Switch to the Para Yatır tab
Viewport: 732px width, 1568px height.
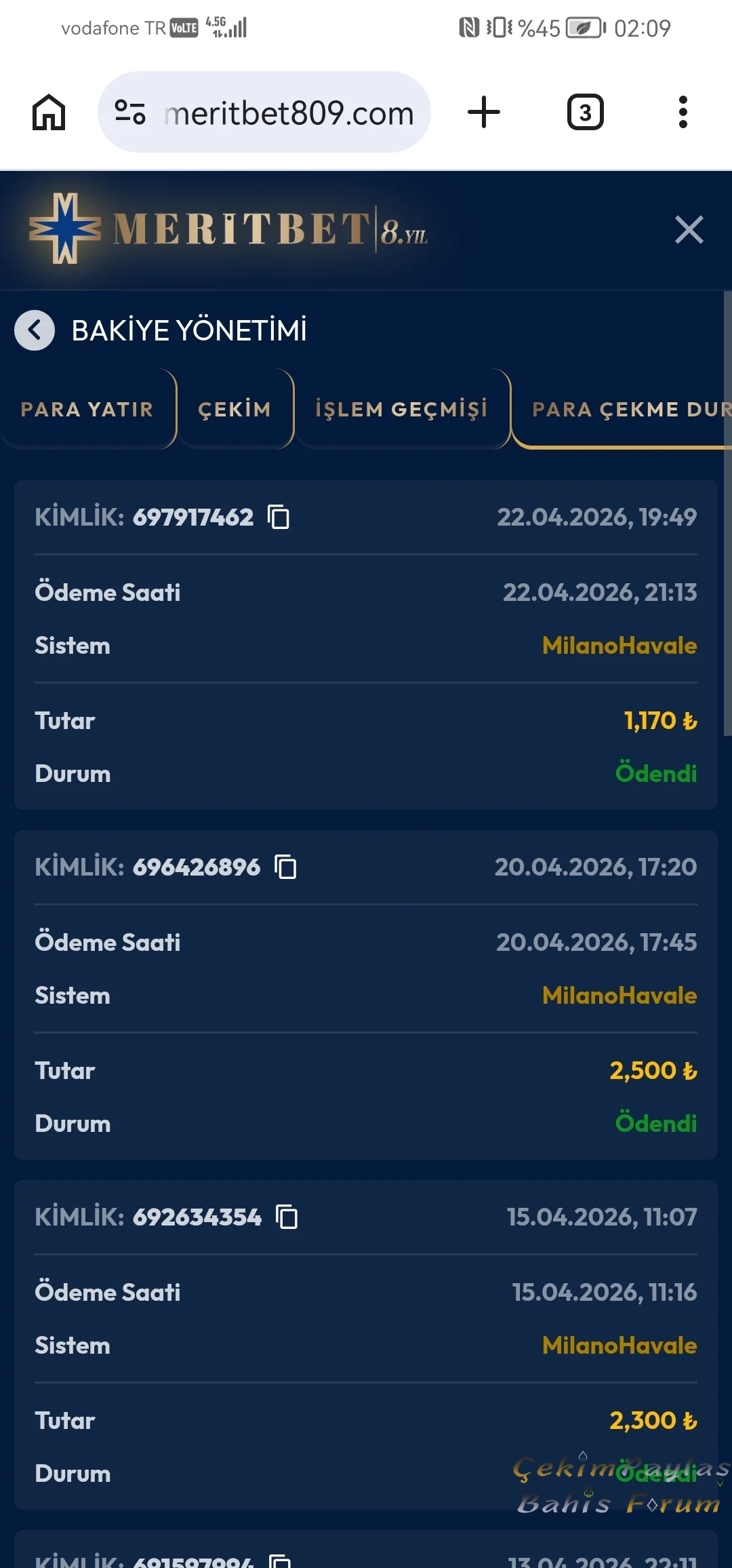point(87,410)
